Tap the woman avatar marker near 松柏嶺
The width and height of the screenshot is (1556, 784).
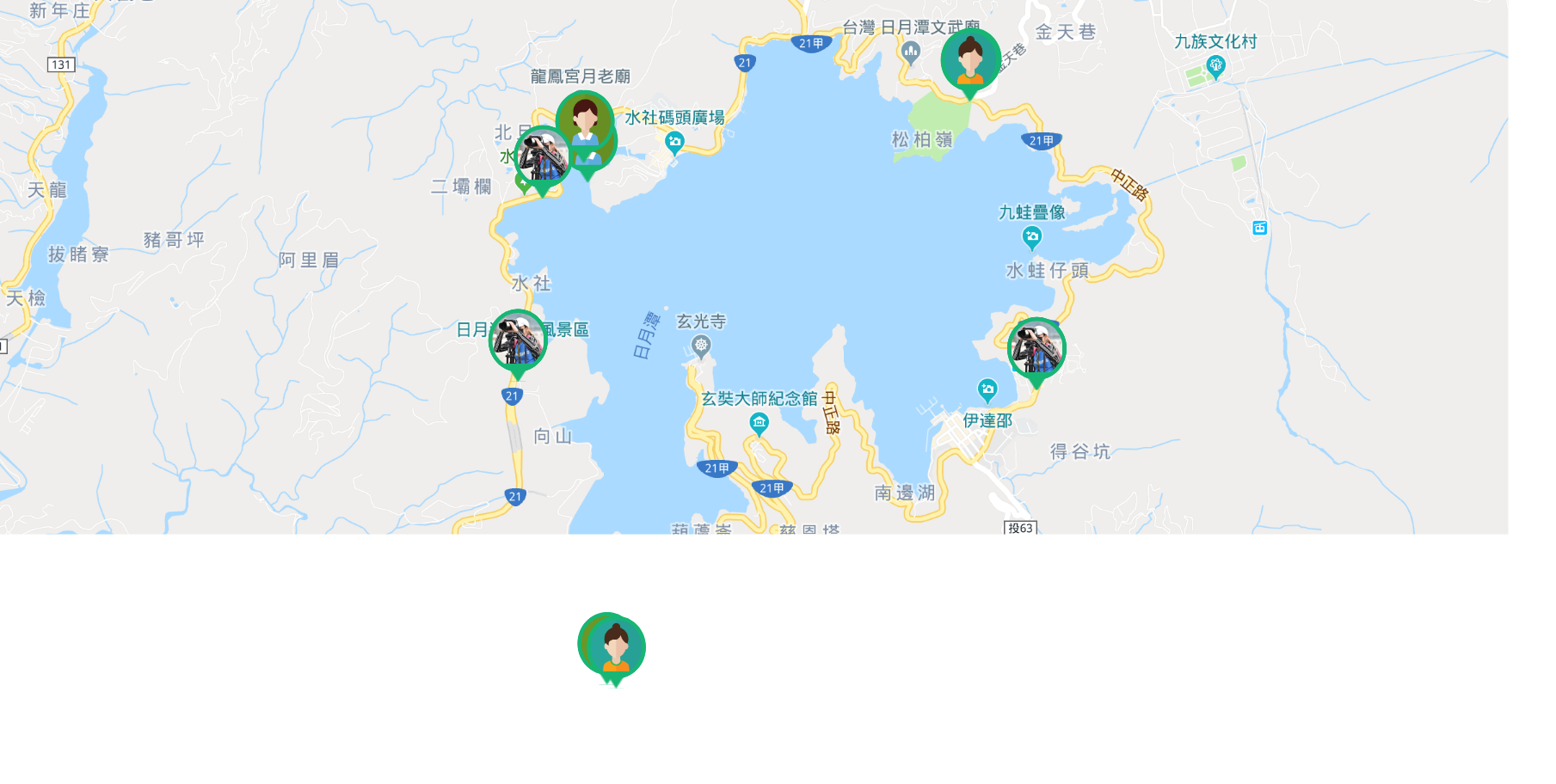[970, 60]
